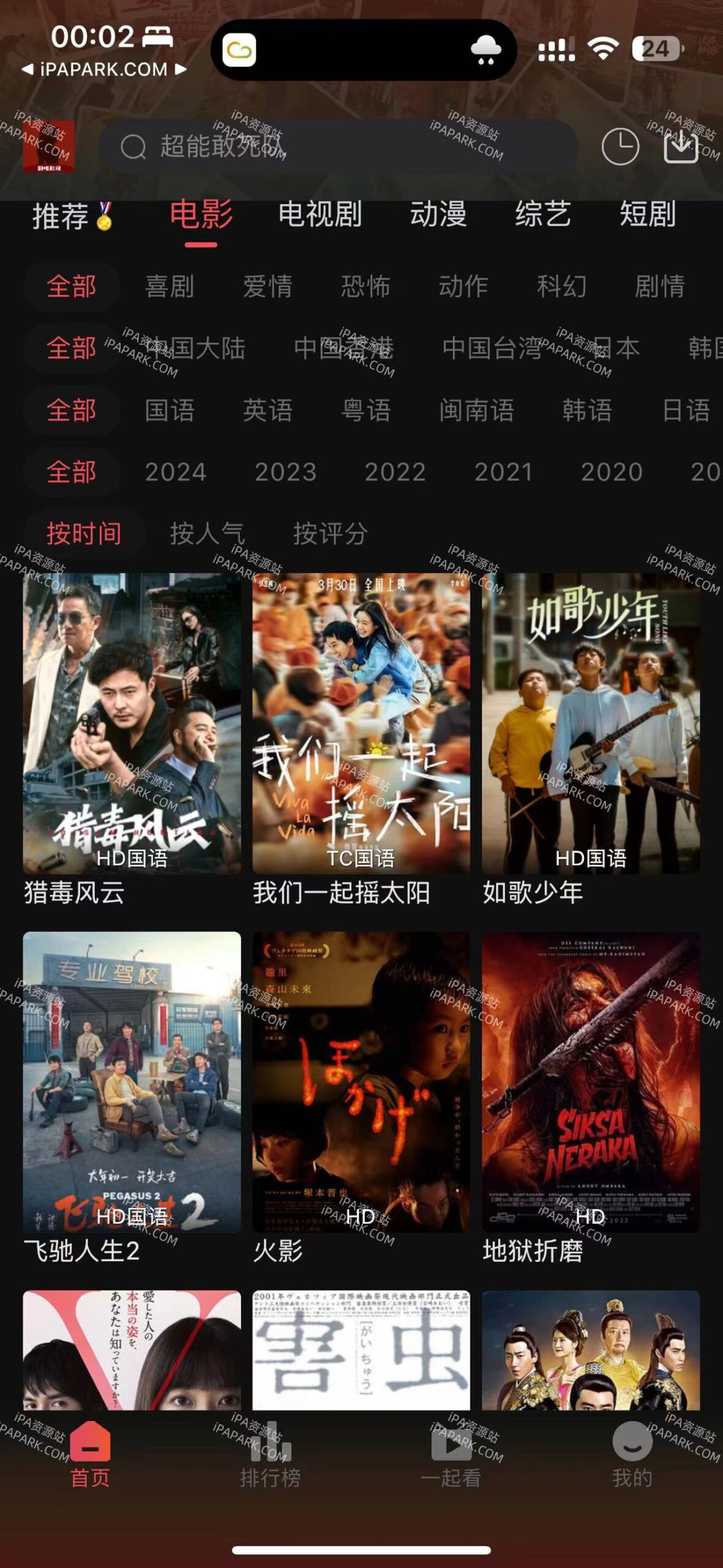Tap the search box with 超能敢死队
Image resolution: width=723 pixels, height=1568 pixels.
click(338, 146)
